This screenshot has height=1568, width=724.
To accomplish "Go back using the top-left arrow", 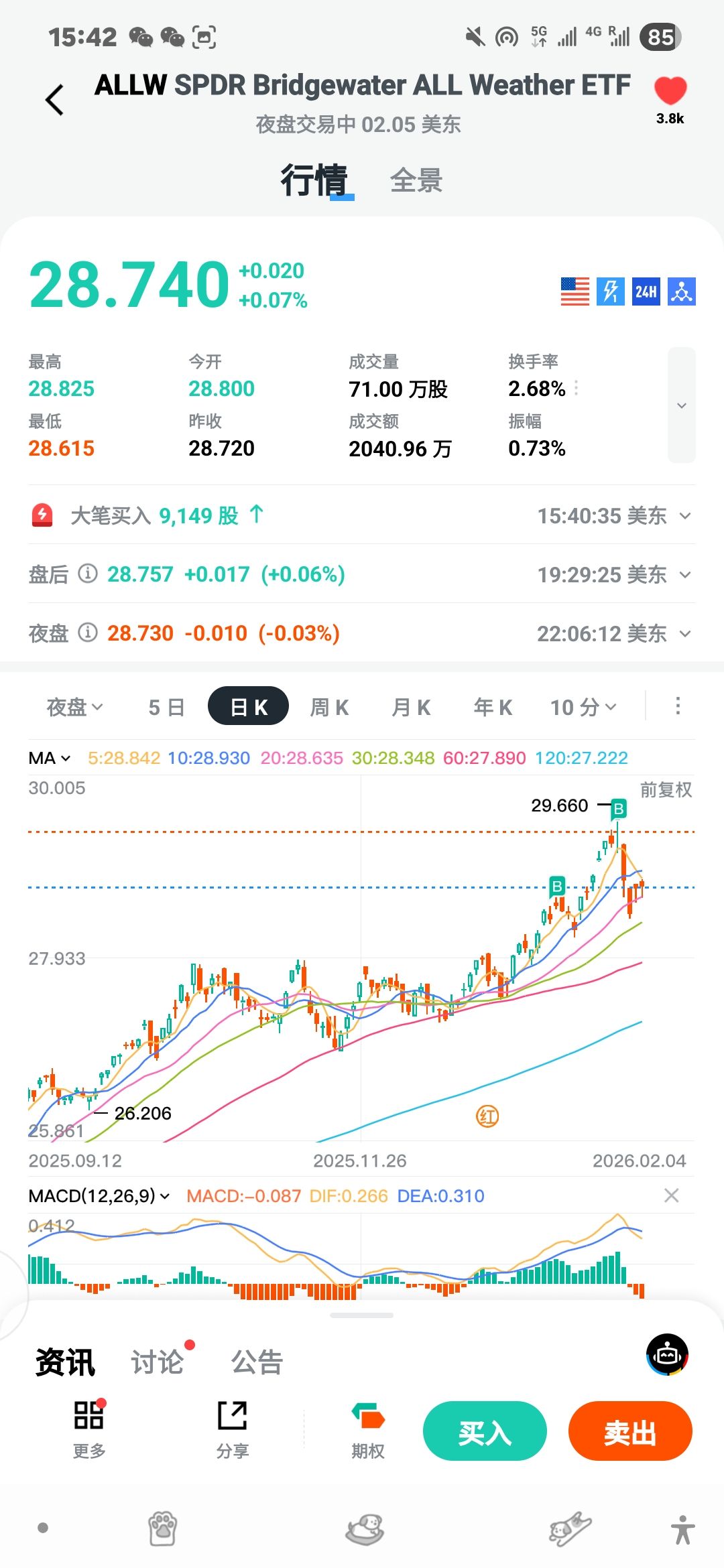I will 55,101.
